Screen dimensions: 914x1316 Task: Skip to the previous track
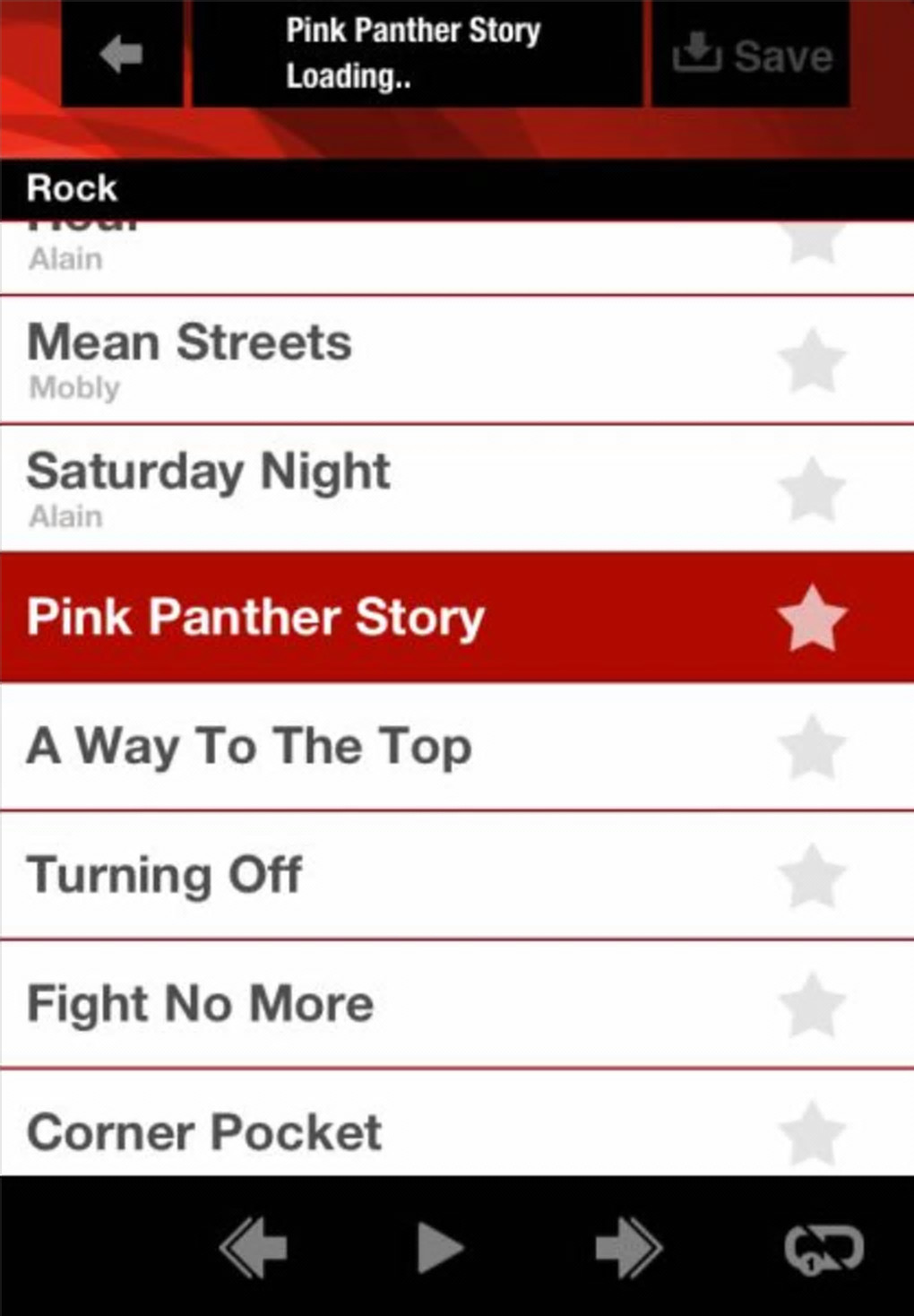click(x=254, y=1247)
